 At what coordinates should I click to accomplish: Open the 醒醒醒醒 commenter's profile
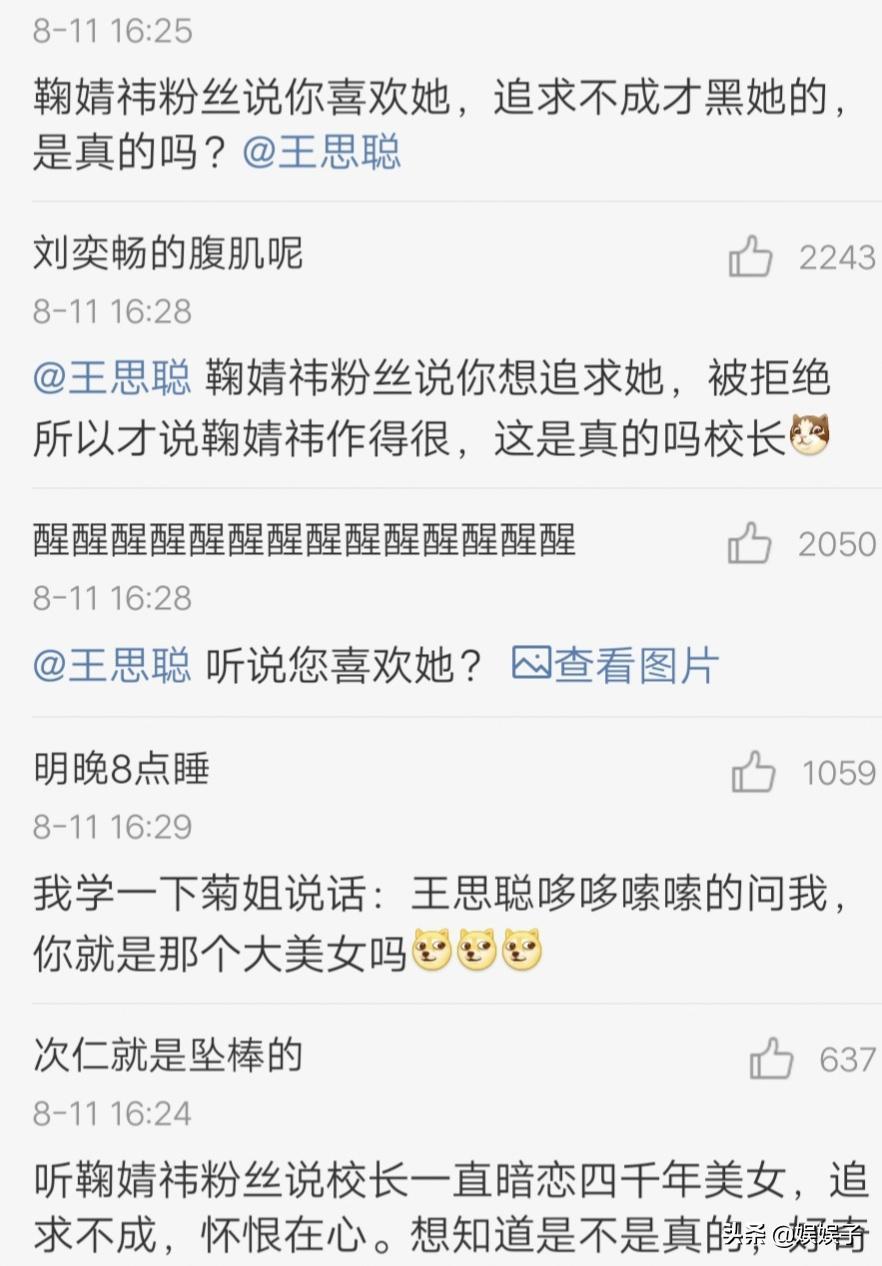304,540
